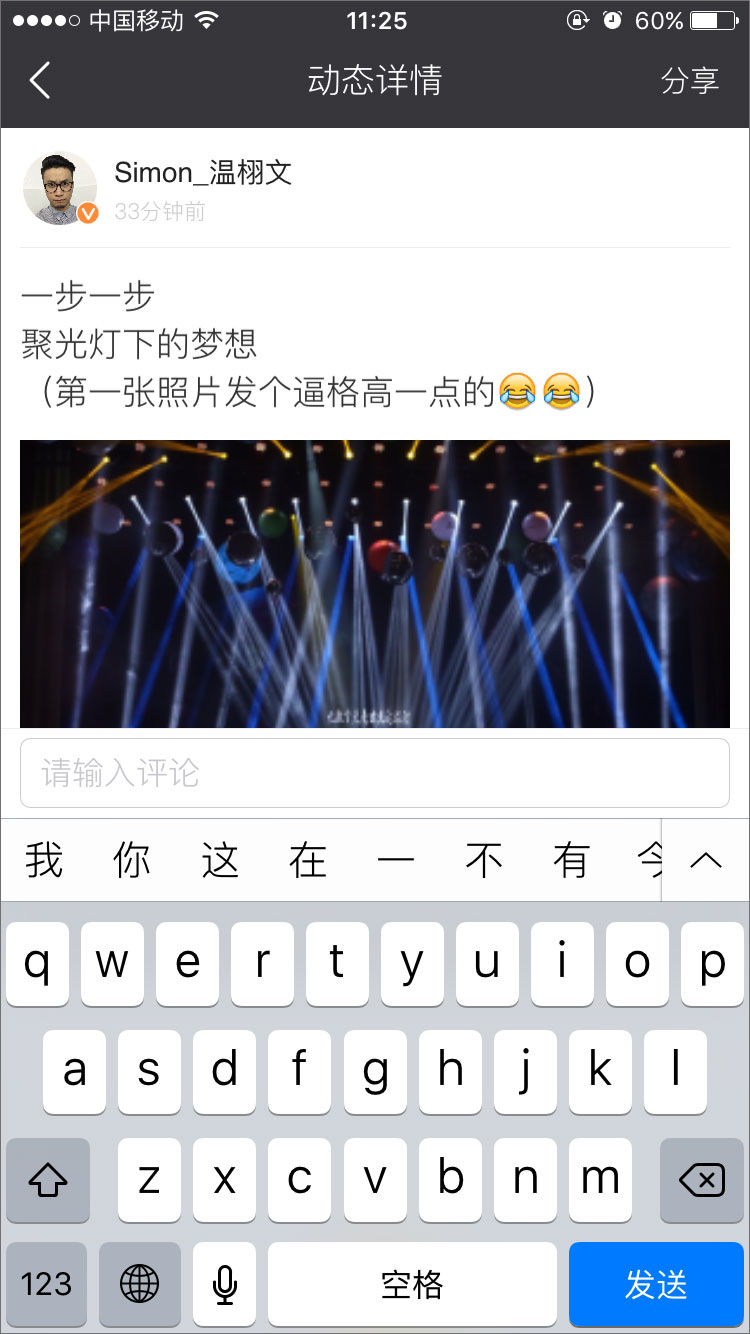The image size is (750, 1334).
Task: Go back using the top-left arrow
Action: [40, 80]
